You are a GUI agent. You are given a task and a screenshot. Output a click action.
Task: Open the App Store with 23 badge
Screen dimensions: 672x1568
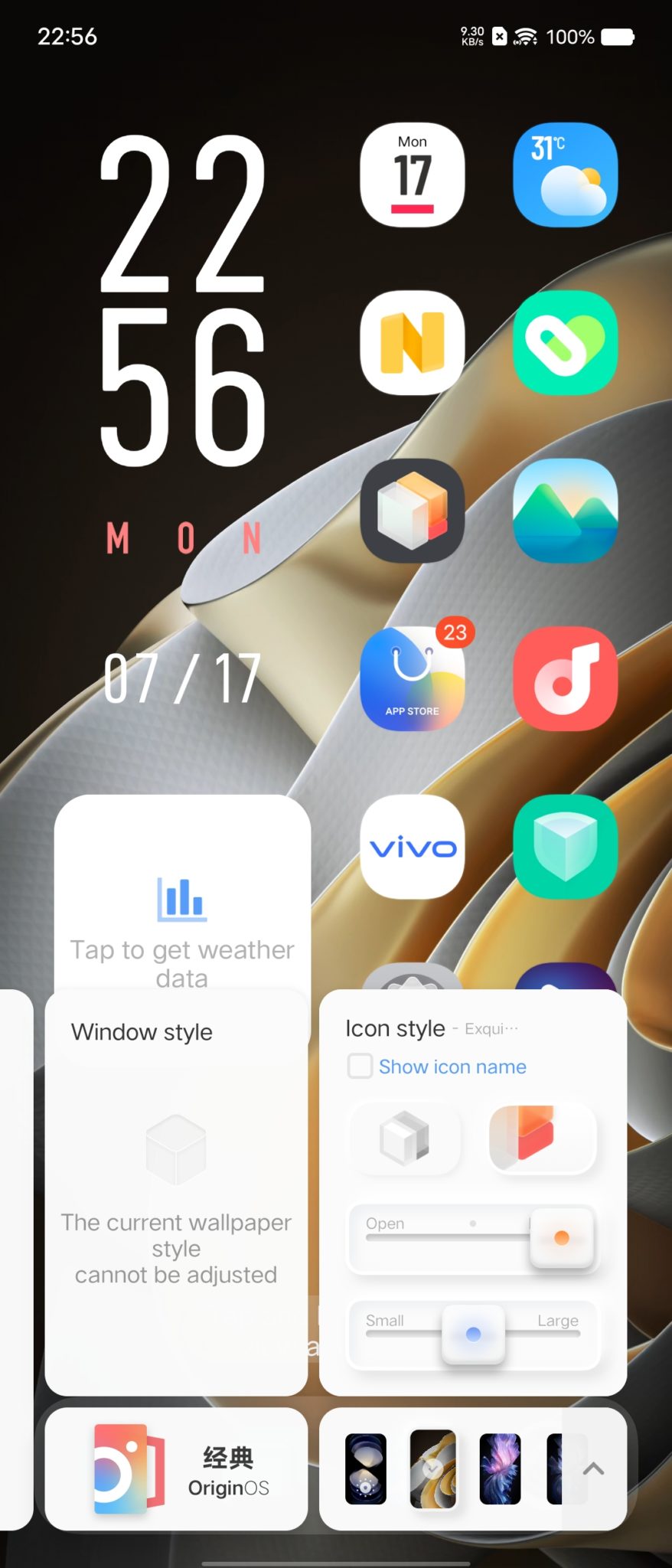(412, 678)
